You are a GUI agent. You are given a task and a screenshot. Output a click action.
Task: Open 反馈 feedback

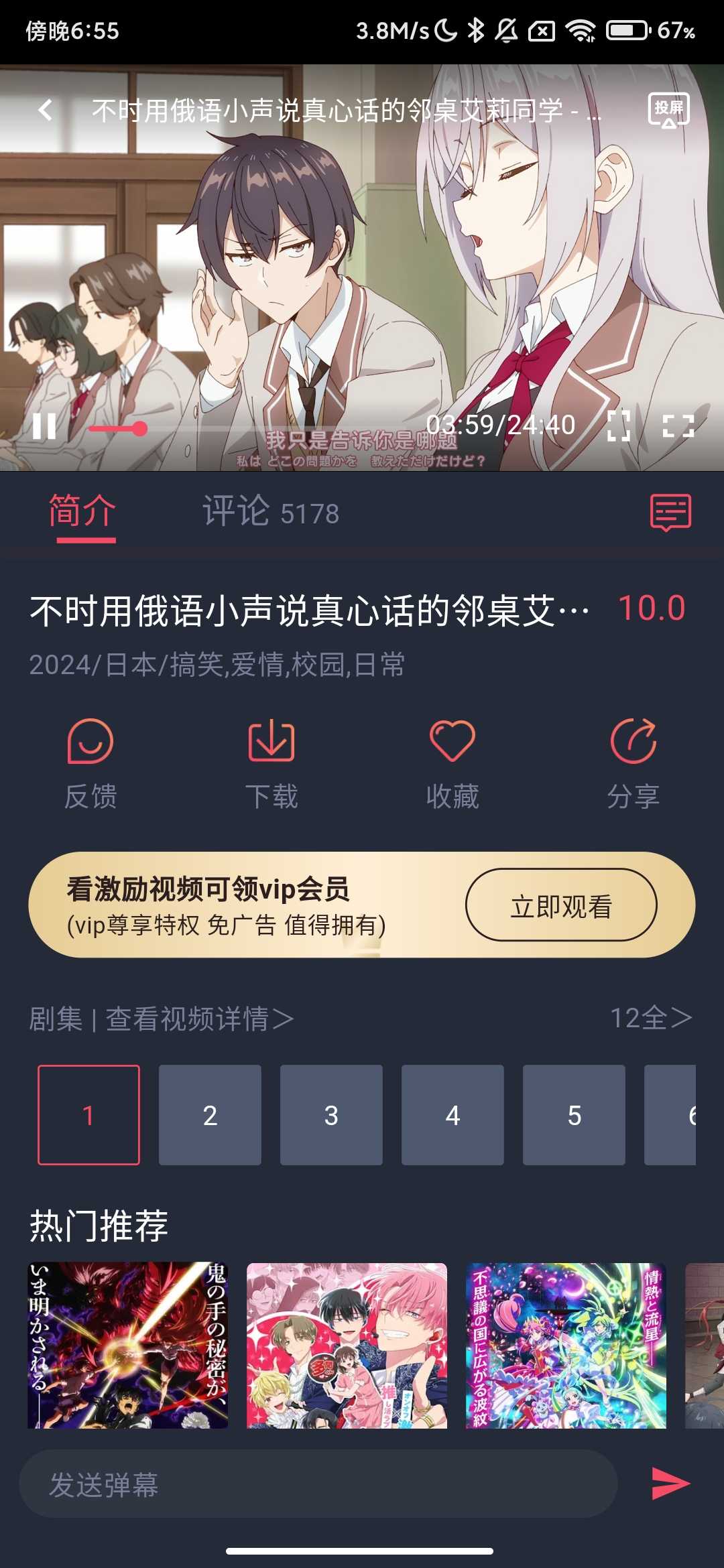90,764
